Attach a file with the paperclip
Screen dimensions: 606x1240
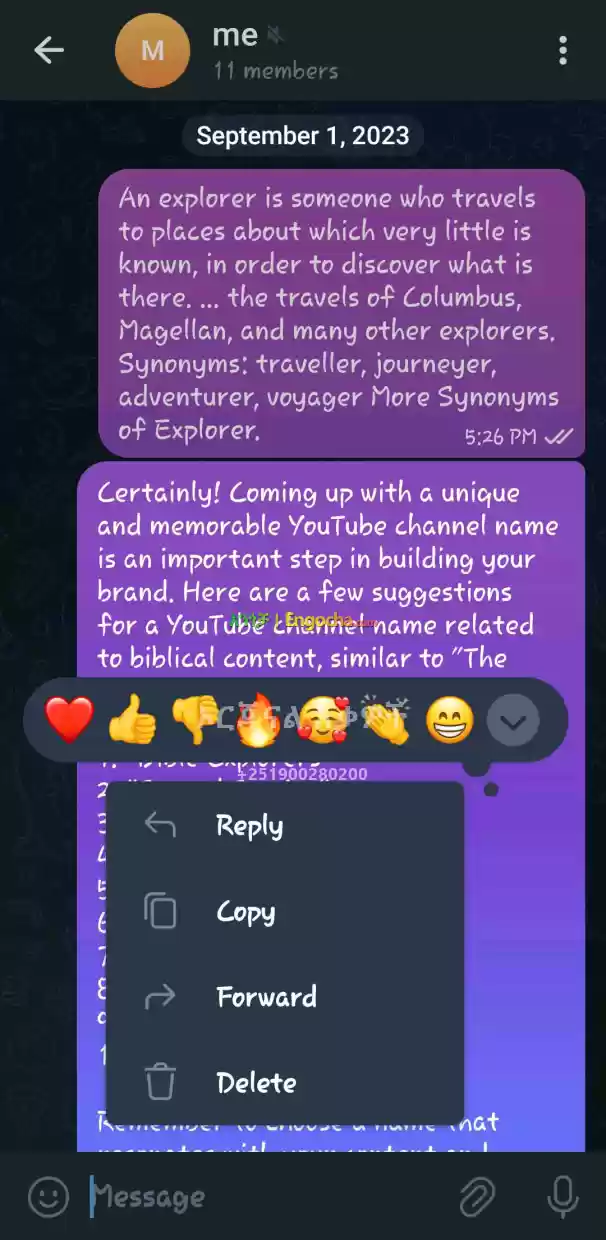478,1196
